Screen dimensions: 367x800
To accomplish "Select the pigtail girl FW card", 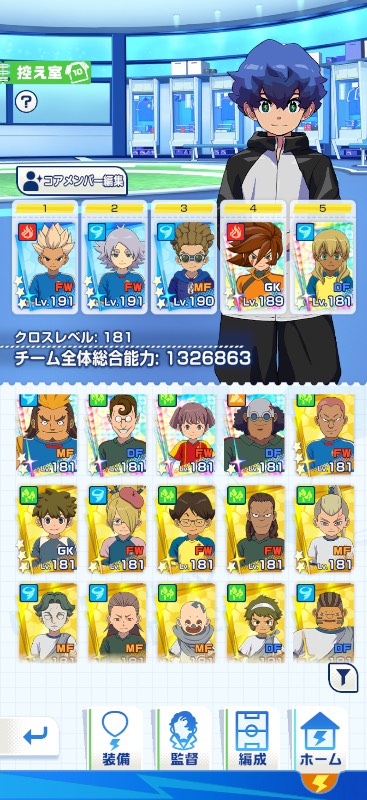I will coord(185,434).
